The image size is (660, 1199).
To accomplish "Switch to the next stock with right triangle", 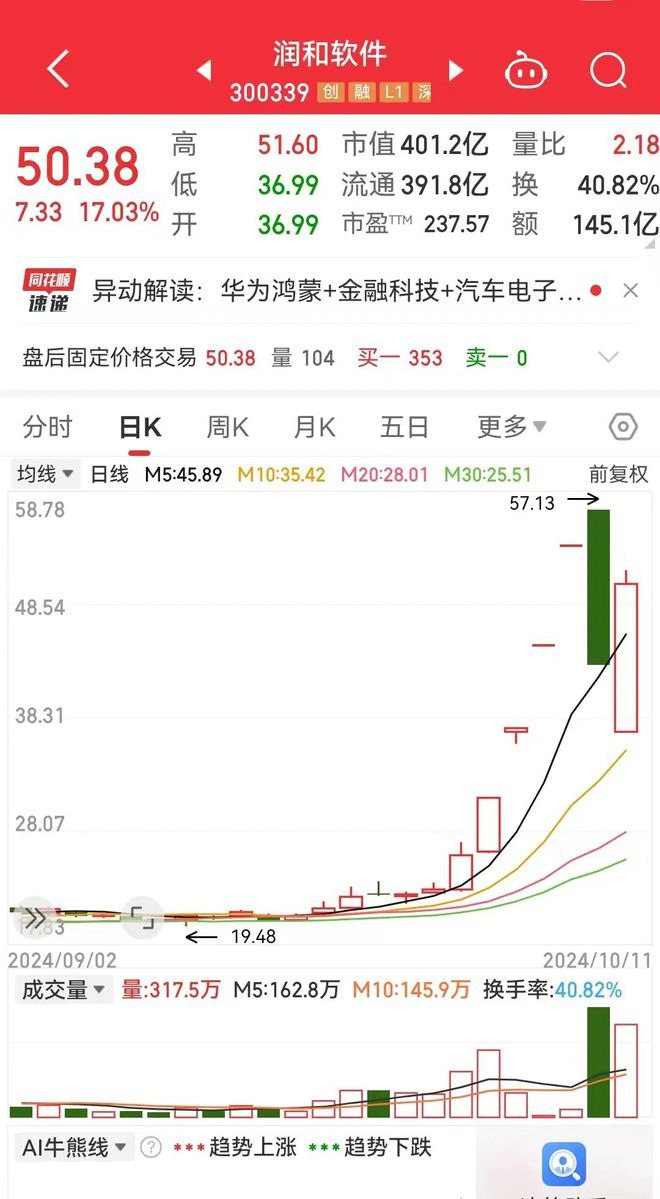I will (456, 71).
